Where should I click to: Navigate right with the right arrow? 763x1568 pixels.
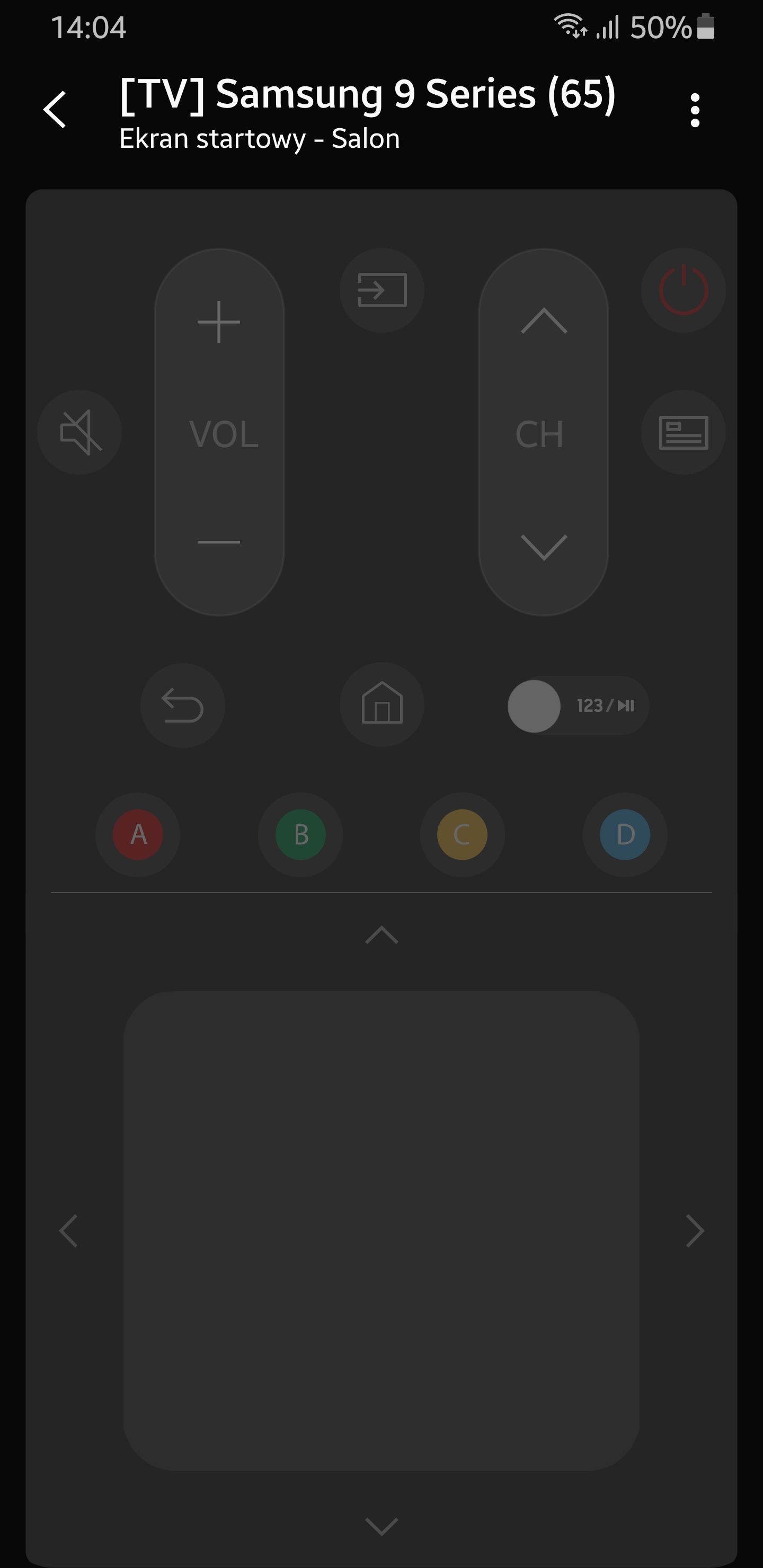tap(695, 1231)
